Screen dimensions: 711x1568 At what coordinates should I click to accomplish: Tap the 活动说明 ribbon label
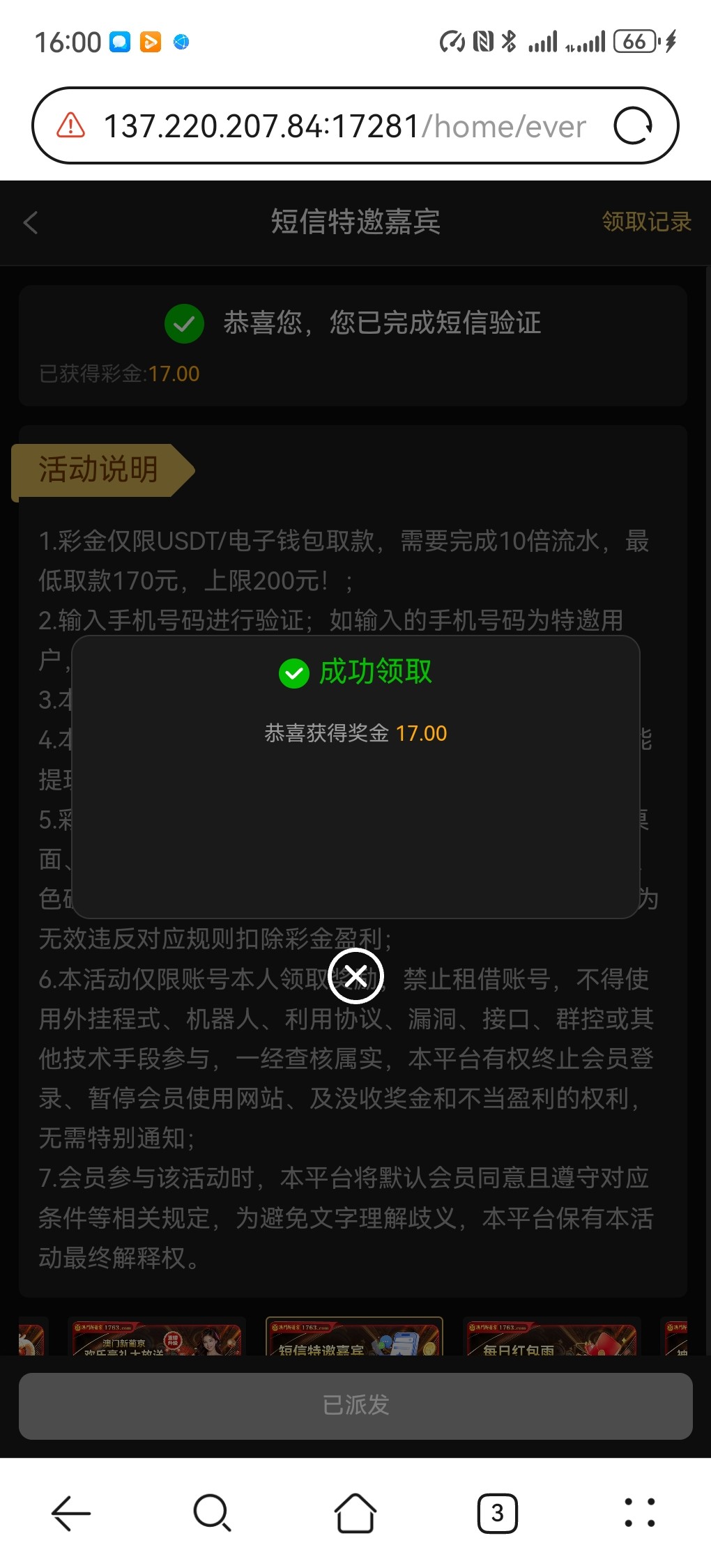tap(98, 468)
